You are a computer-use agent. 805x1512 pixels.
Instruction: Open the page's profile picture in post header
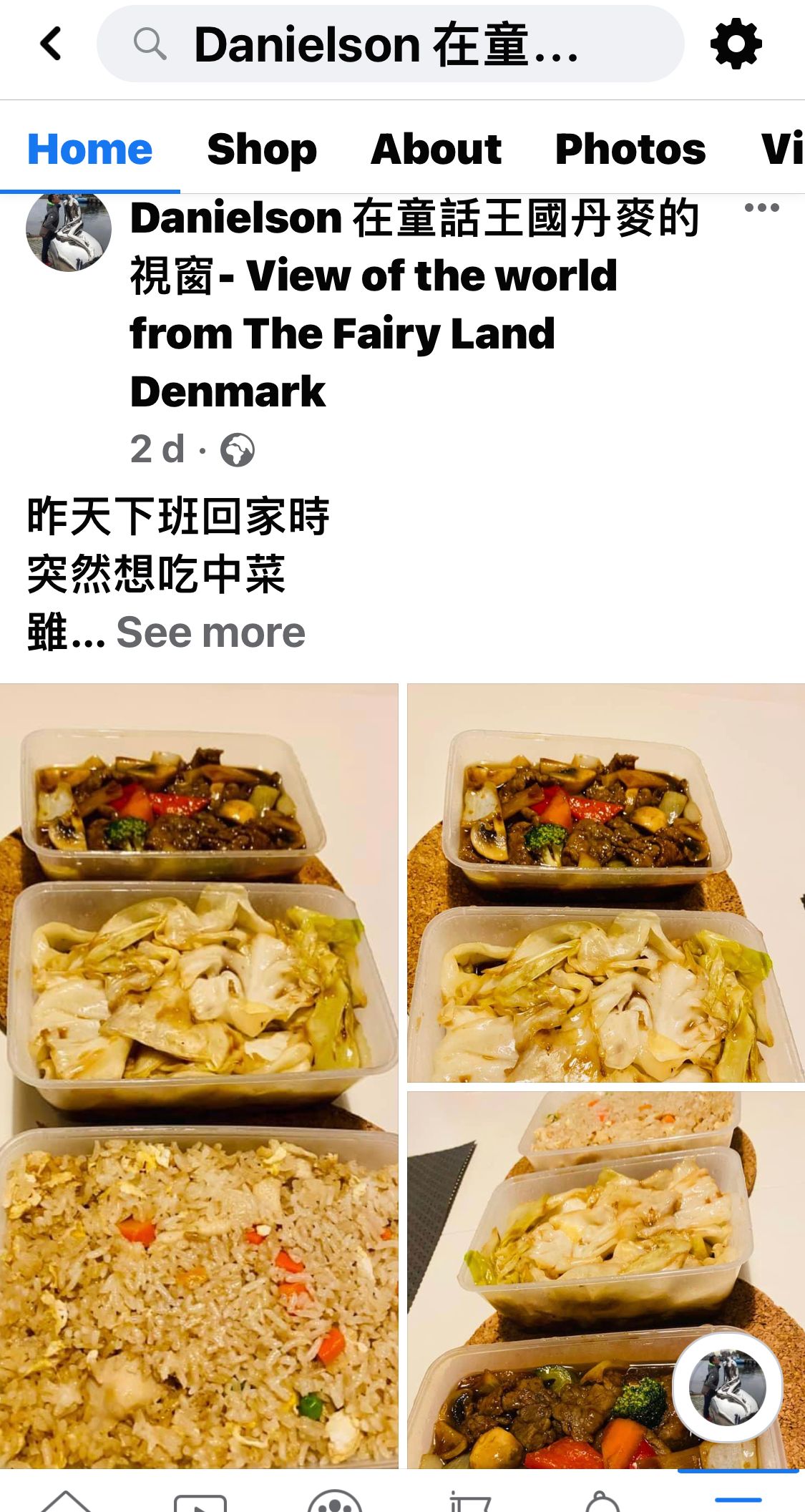coord(69,232)
